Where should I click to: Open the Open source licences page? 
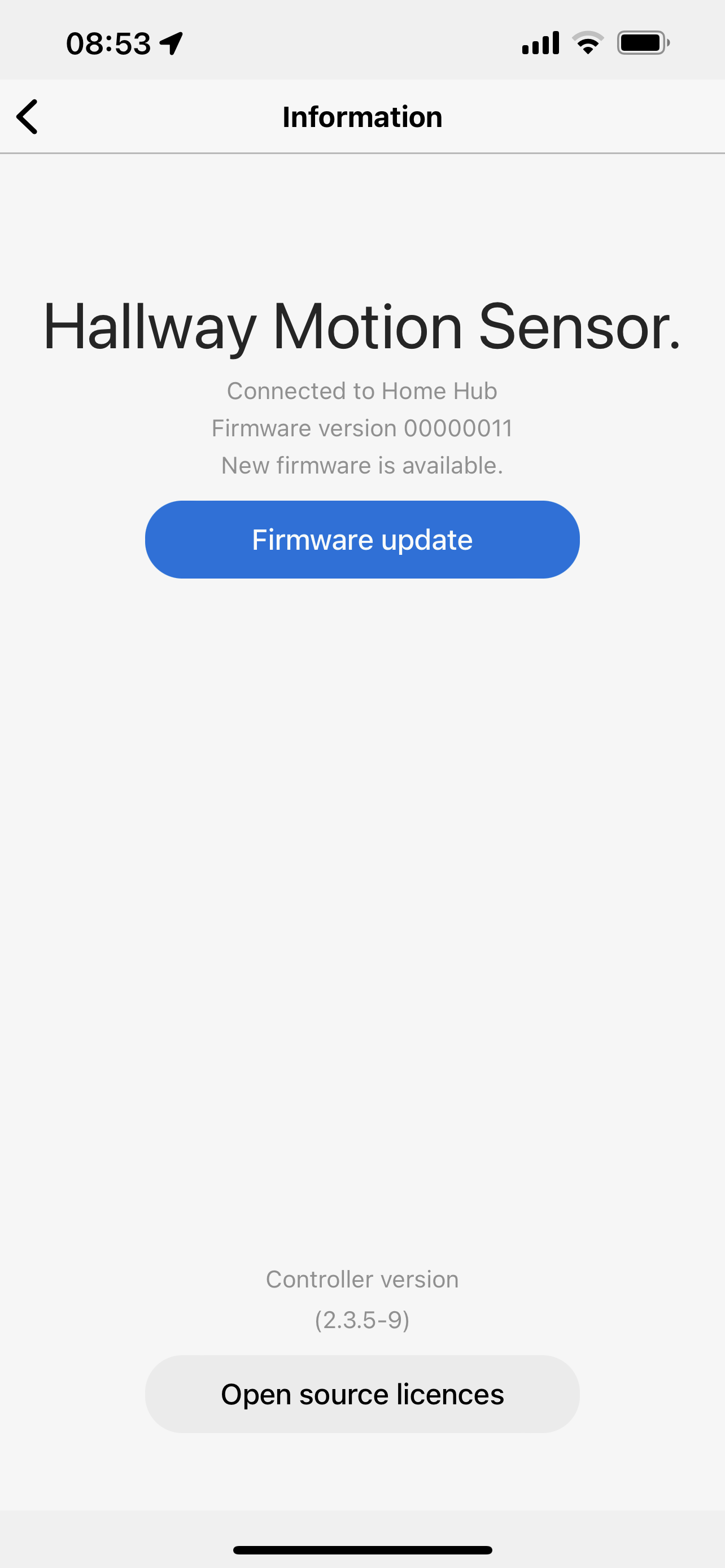tap(362, 1394)
